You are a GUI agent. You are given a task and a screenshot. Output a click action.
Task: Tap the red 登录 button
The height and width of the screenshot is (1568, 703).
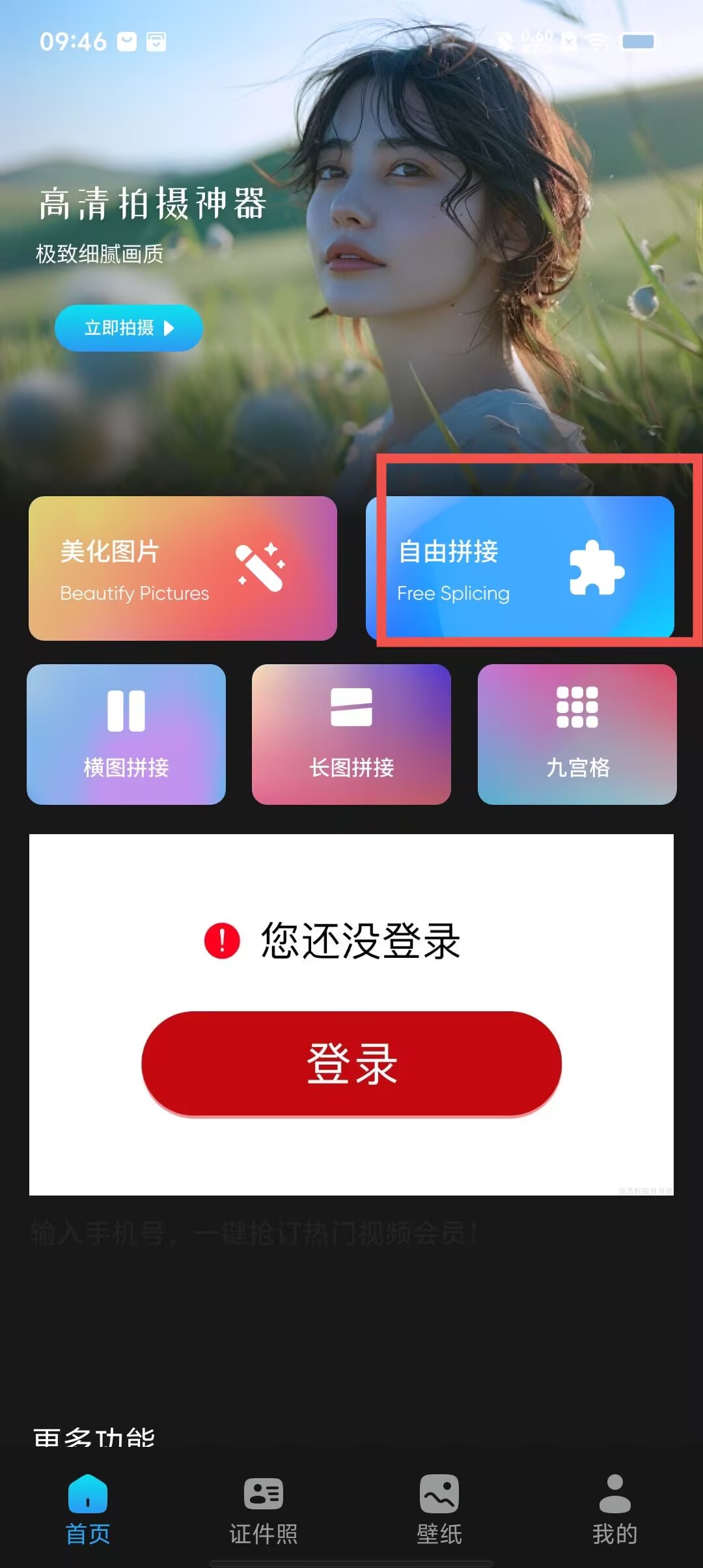point(351,1063)
